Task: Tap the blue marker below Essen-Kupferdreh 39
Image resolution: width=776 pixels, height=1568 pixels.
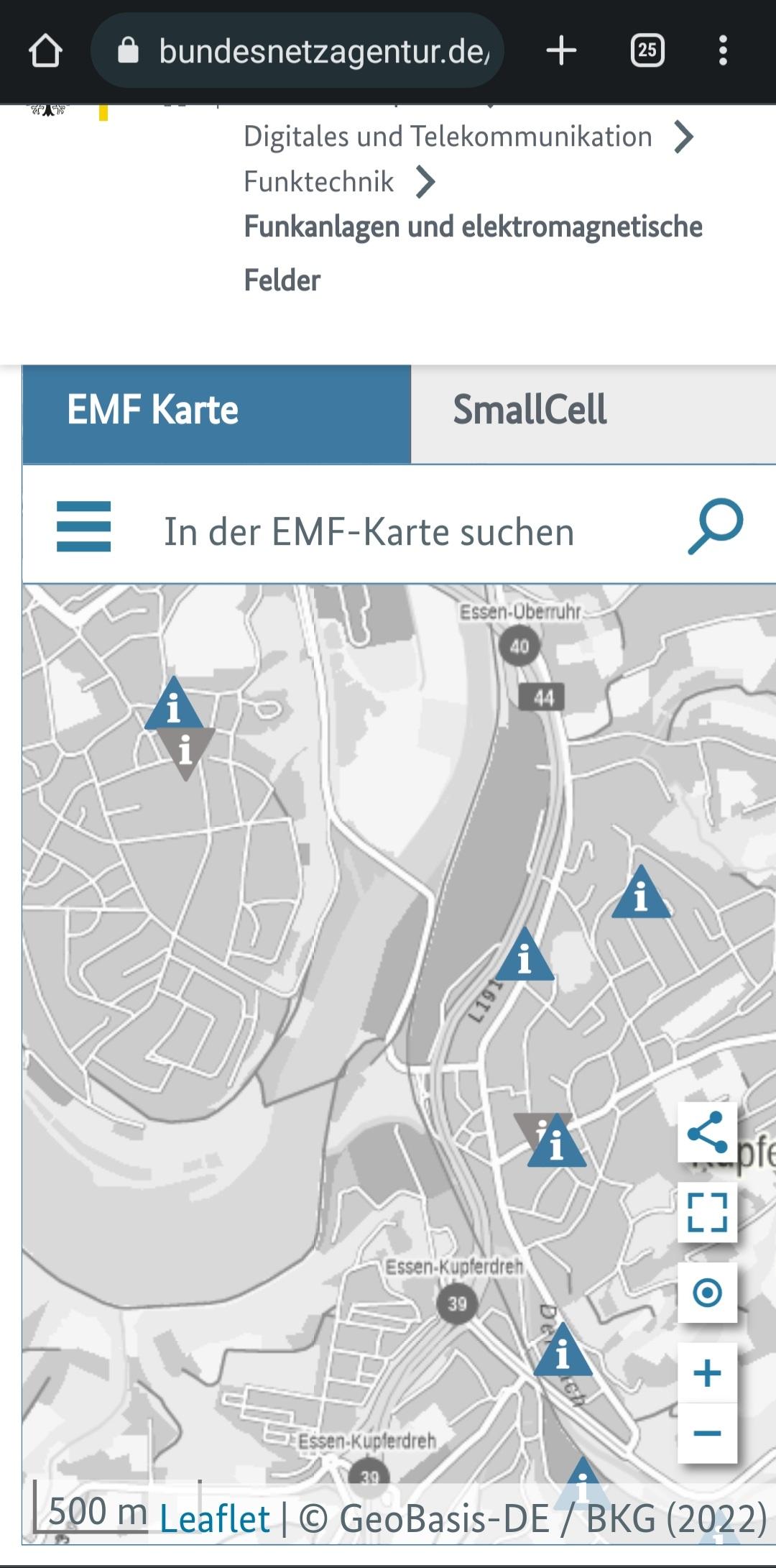Action: [x=562, y=1351]
